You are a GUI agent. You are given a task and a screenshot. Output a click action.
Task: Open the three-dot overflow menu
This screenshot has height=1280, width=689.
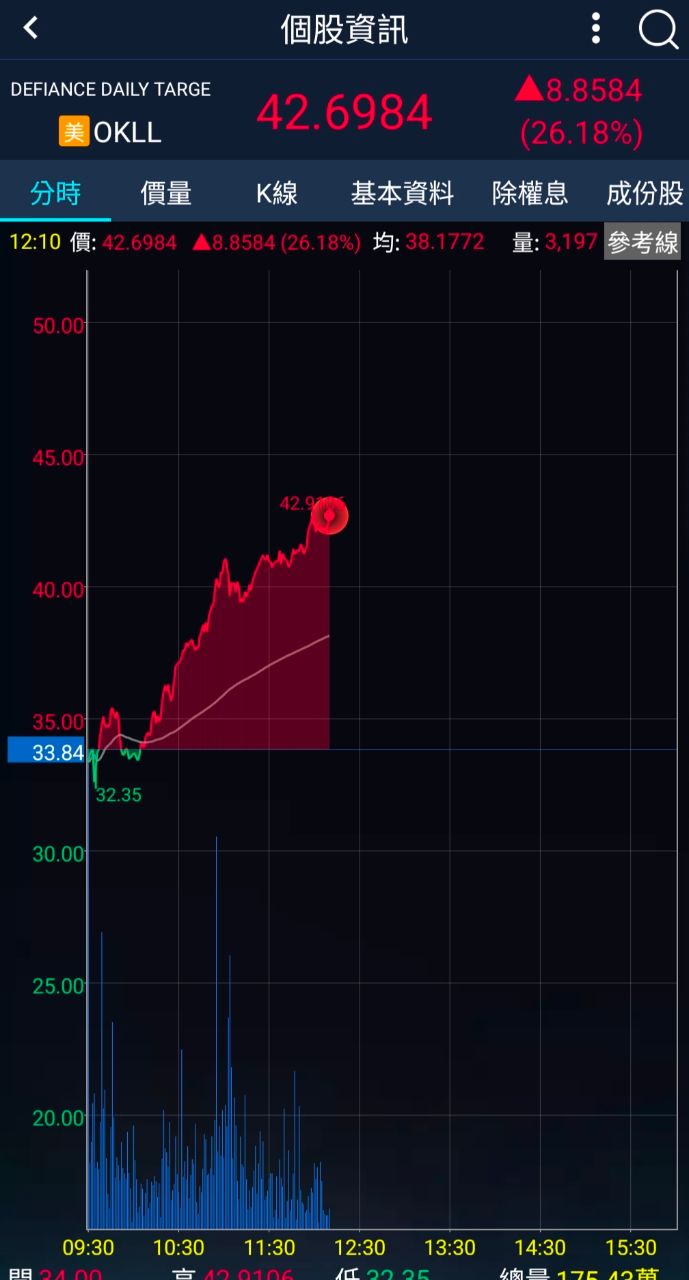click(x=596, y=29)
